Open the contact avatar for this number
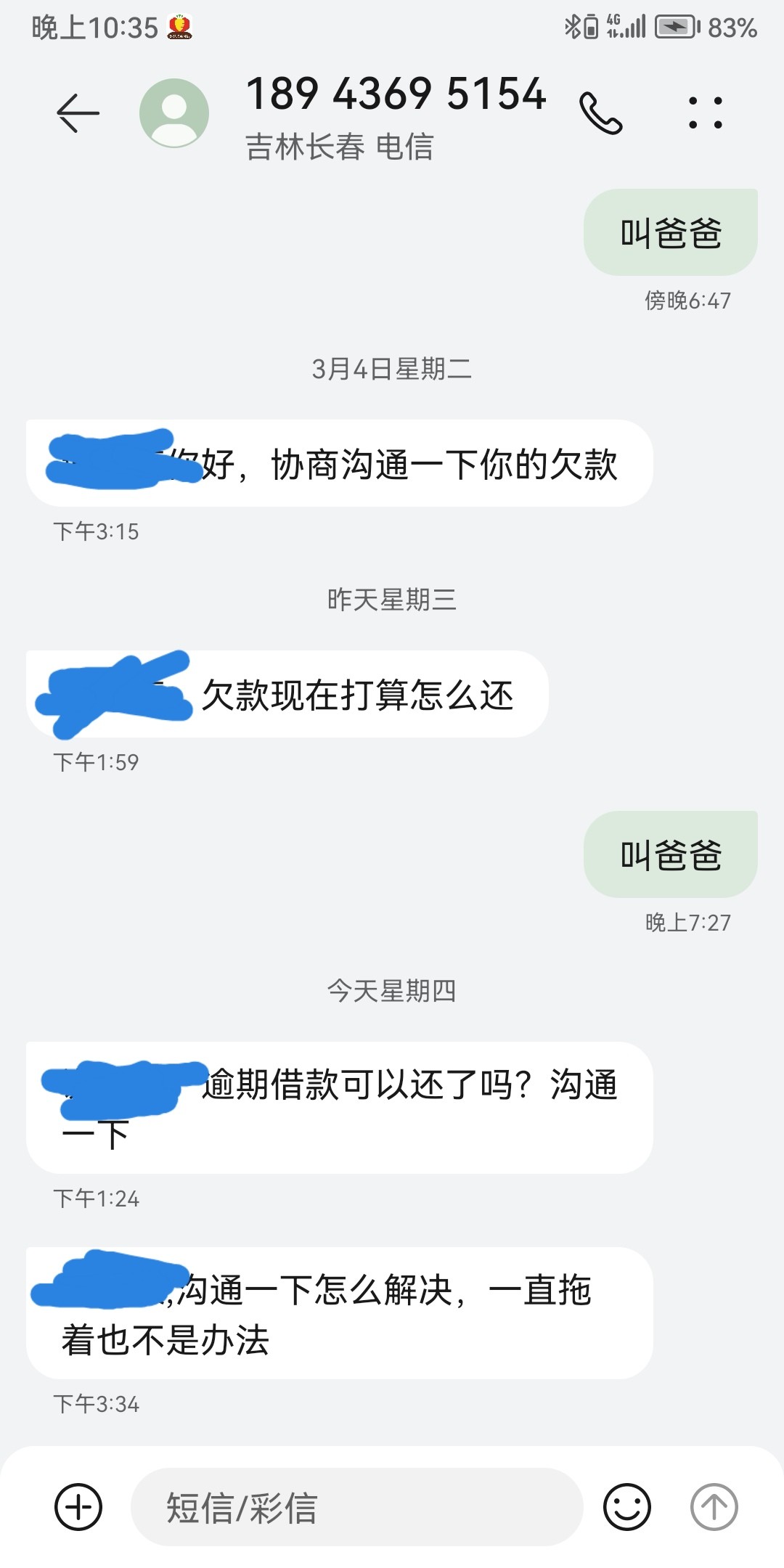 point(174,113)
